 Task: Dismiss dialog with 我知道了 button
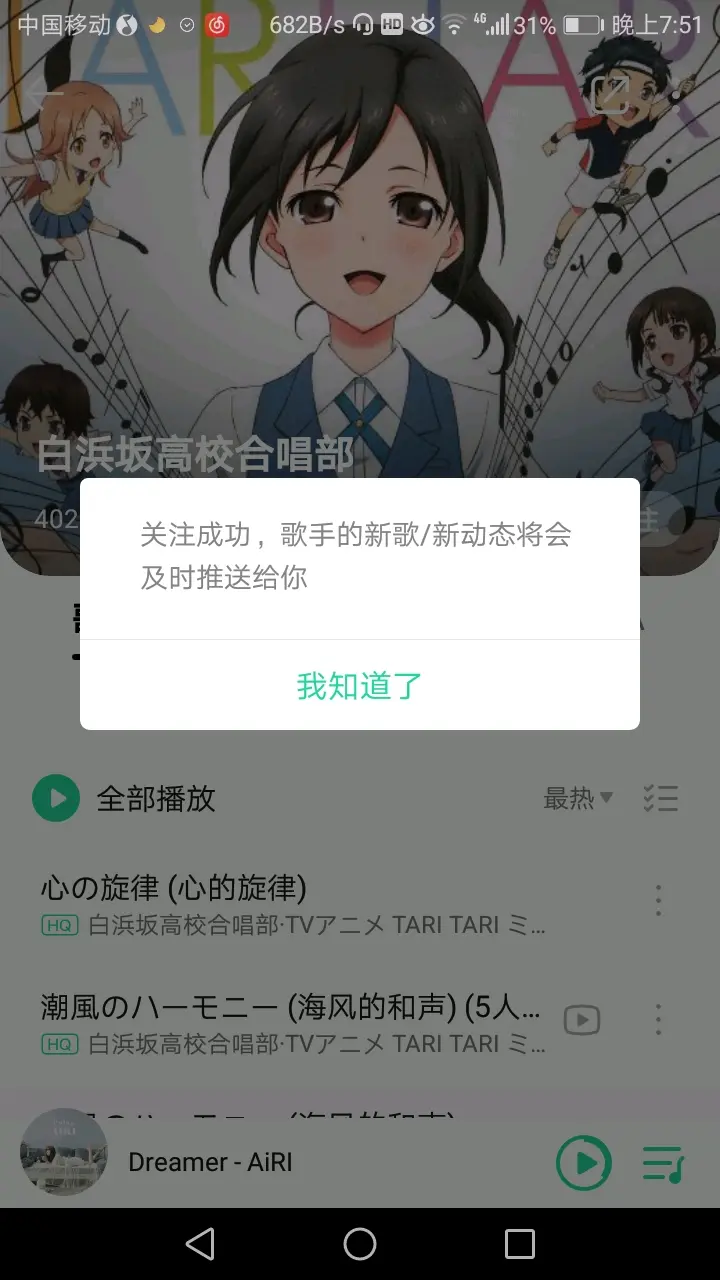(360, 686)
